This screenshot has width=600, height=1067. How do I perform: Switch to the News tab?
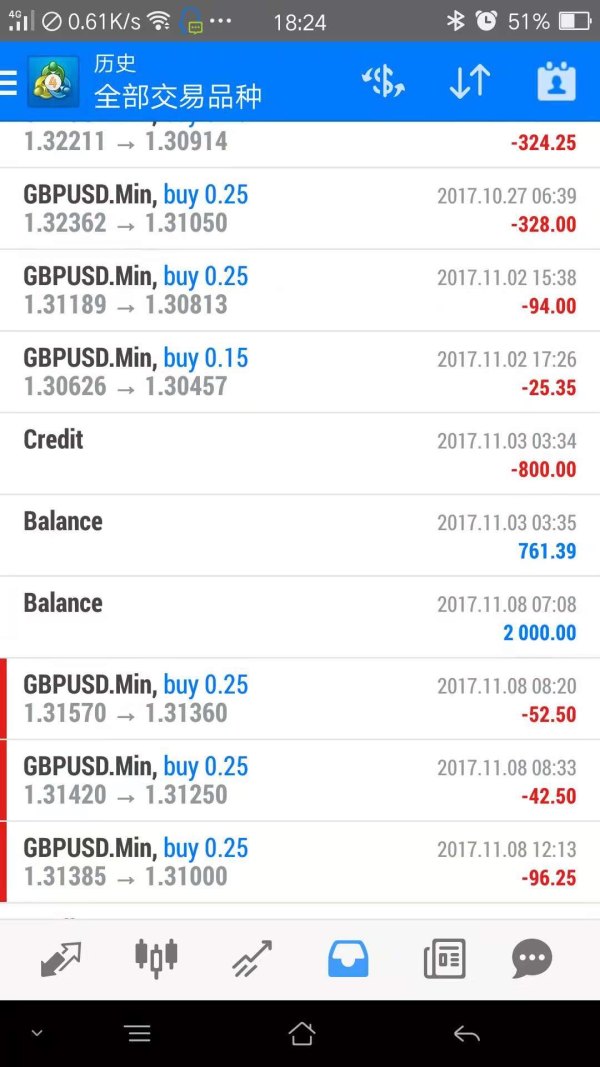pyautogui.click(x=444, y=958)
